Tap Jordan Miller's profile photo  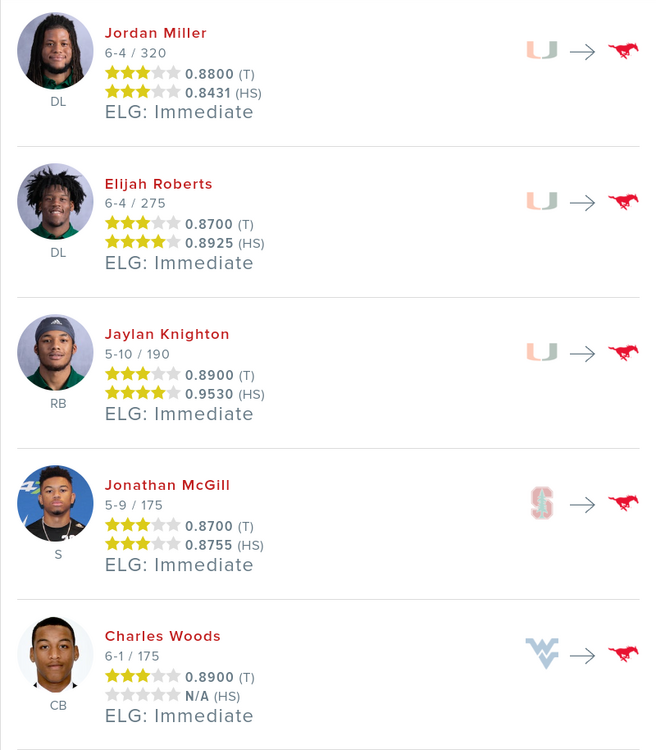(55, 50)
